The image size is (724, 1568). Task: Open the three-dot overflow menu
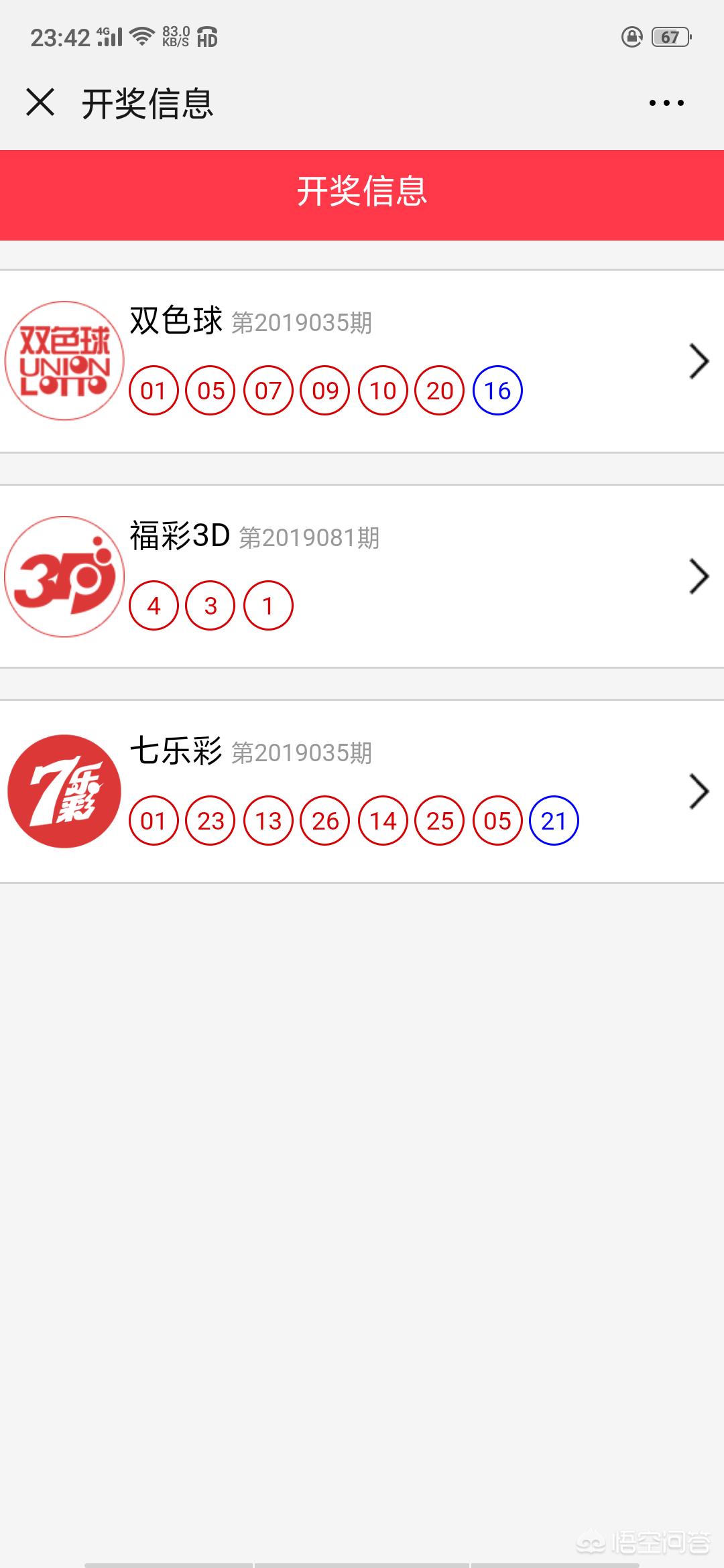(666, 103)
